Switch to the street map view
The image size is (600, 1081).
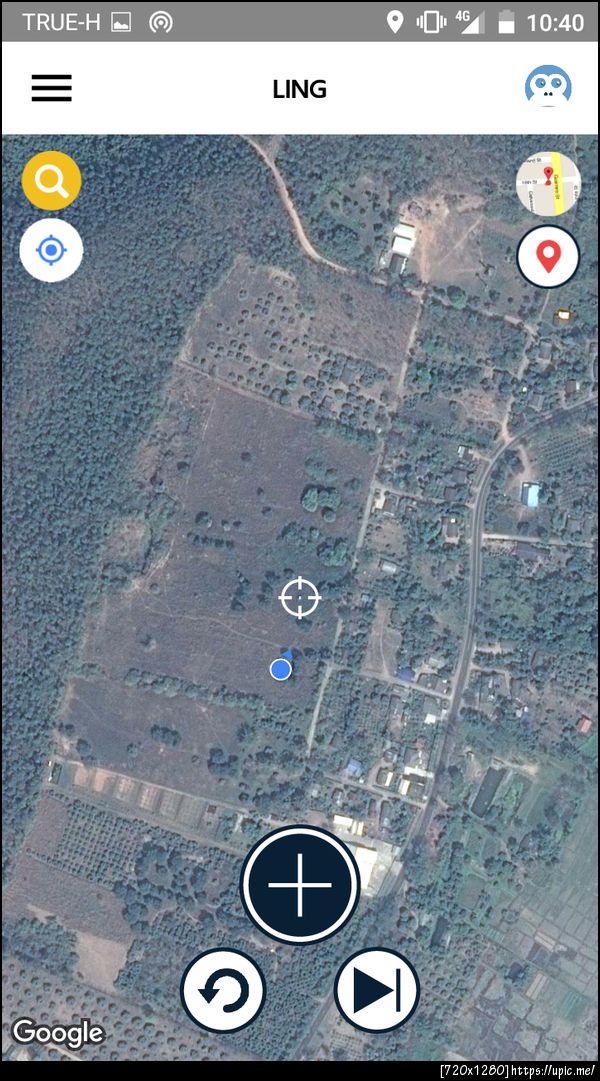547,184
